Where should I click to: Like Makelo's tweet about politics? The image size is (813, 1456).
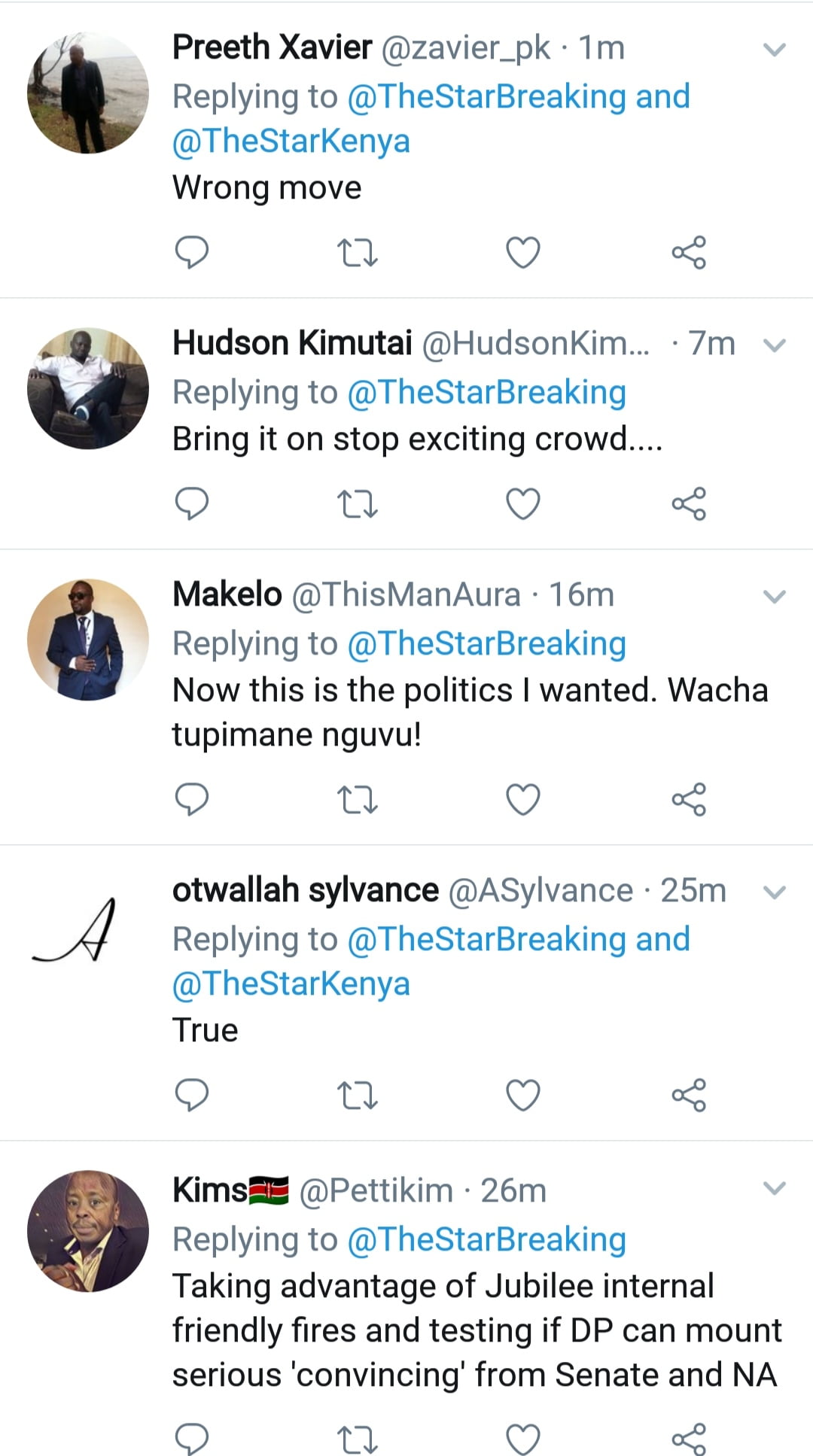click(522, 800)
